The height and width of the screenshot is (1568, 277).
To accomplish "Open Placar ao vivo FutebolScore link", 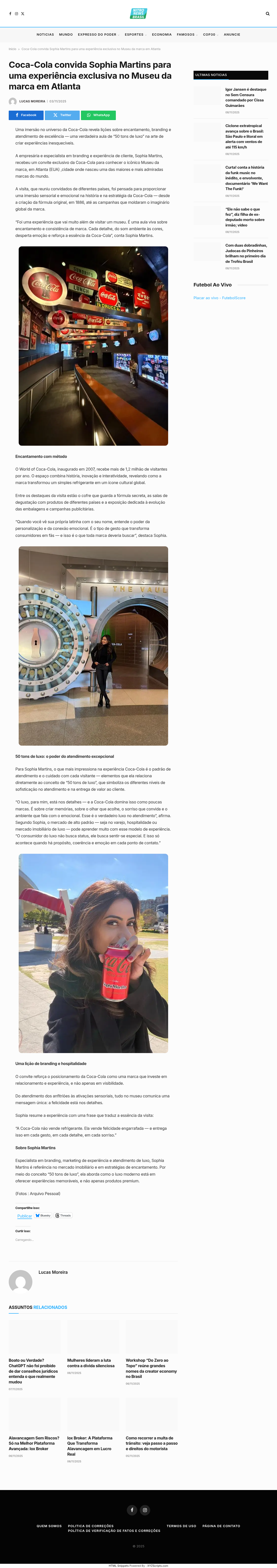I will (x=219, y=298).
